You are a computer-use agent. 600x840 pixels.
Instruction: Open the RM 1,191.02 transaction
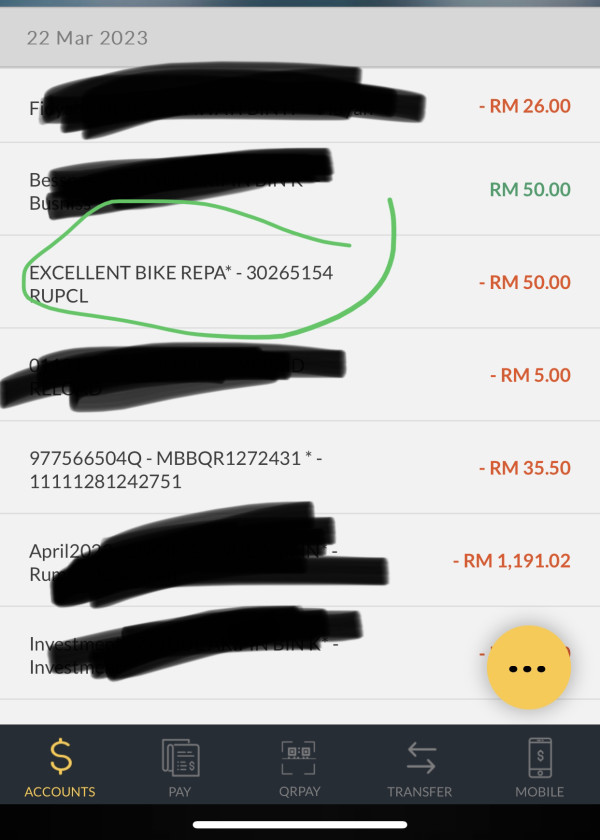click(300, 561)
